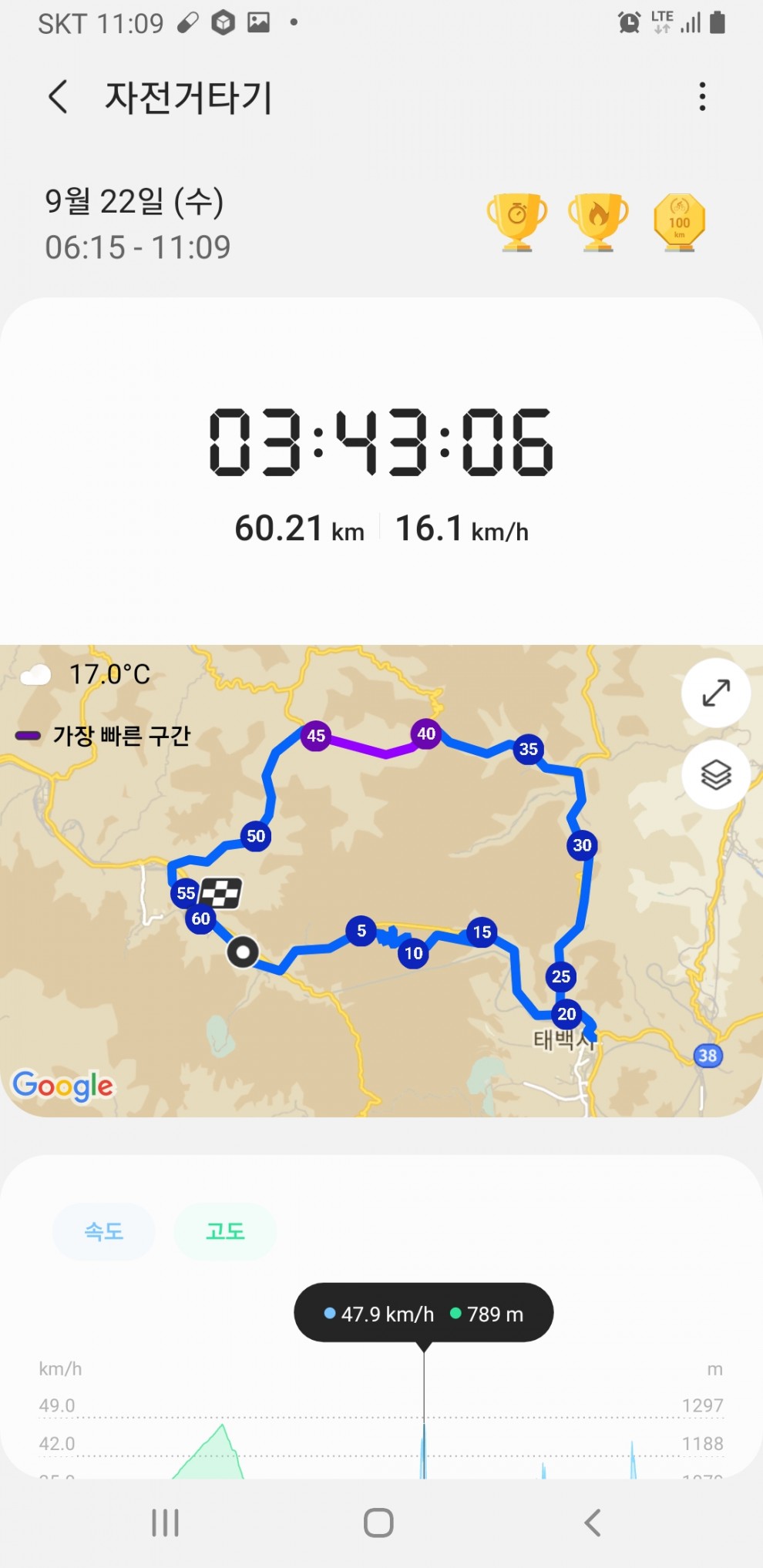Screen dimensions: 763x1568
Task: Go to the home screen
Action: [378, 1523]
